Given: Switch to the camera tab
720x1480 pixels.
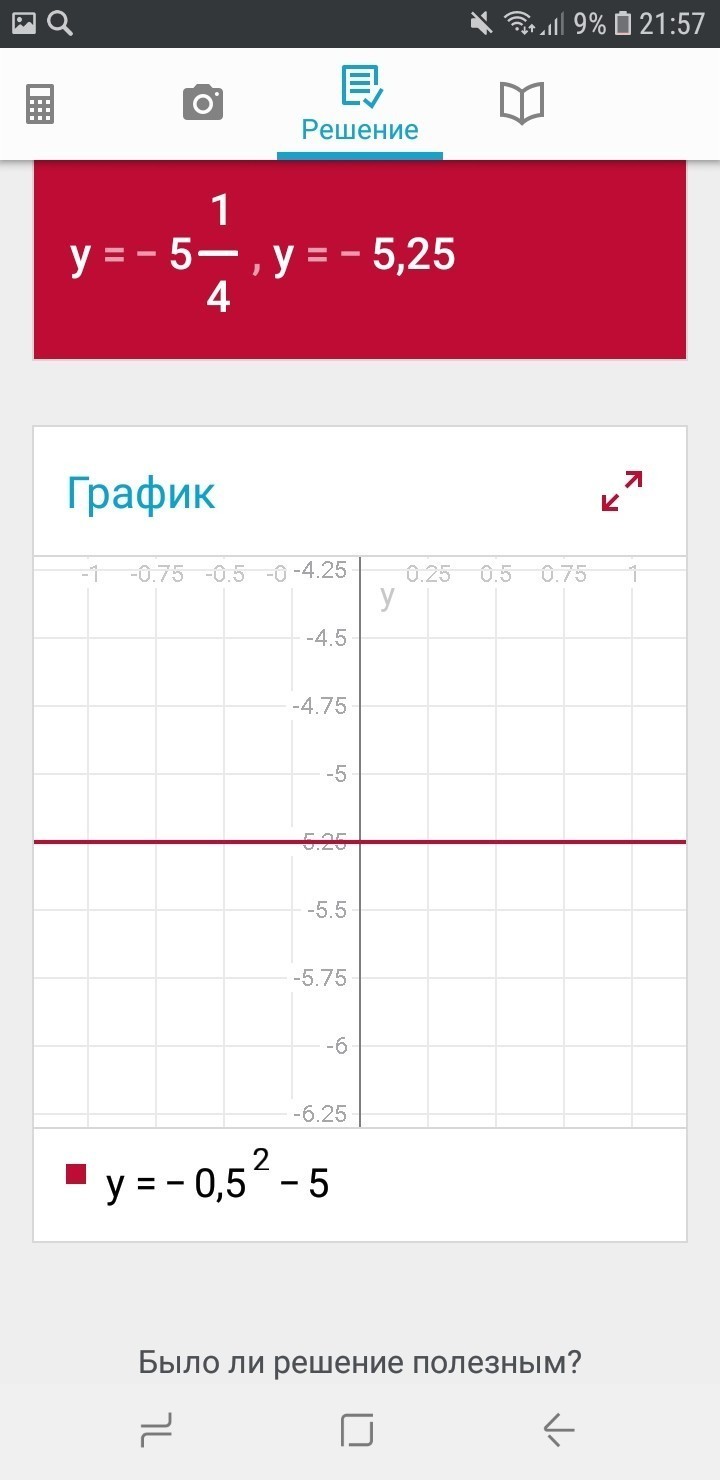Looking at the screenshot, I should coord(203,103).
